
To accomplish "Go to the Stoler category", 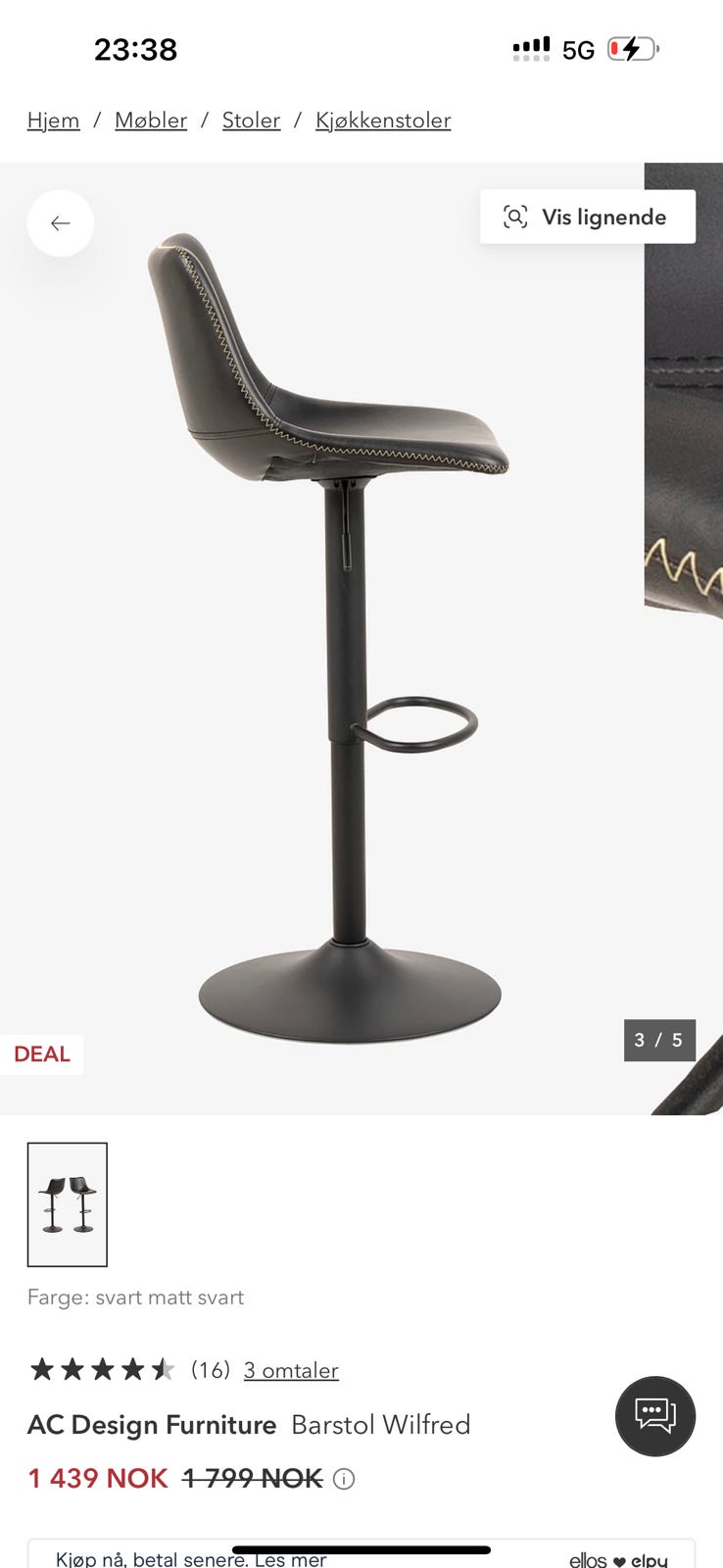I will (251, 121).
